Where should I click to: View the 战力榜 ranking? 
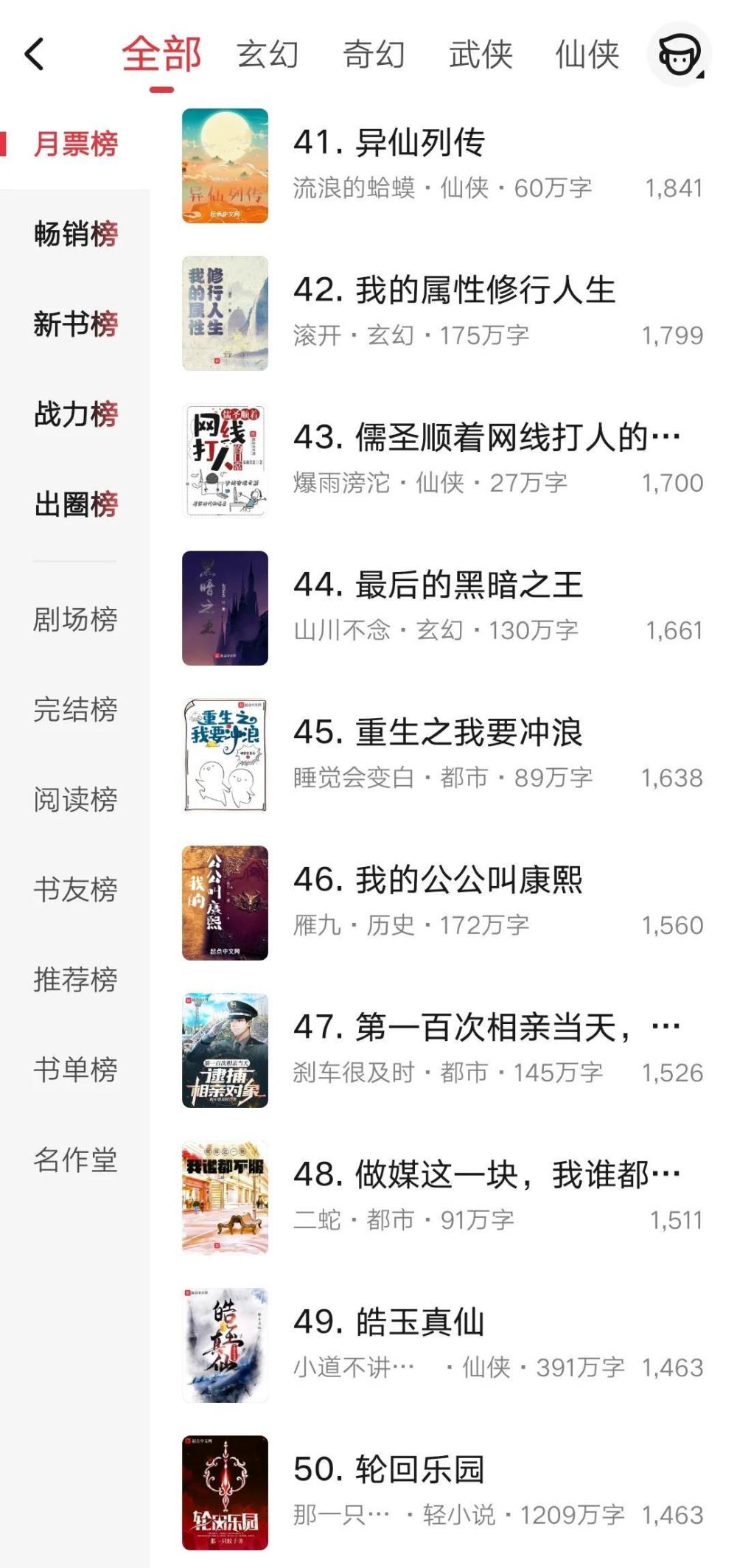tap(75, 414)
